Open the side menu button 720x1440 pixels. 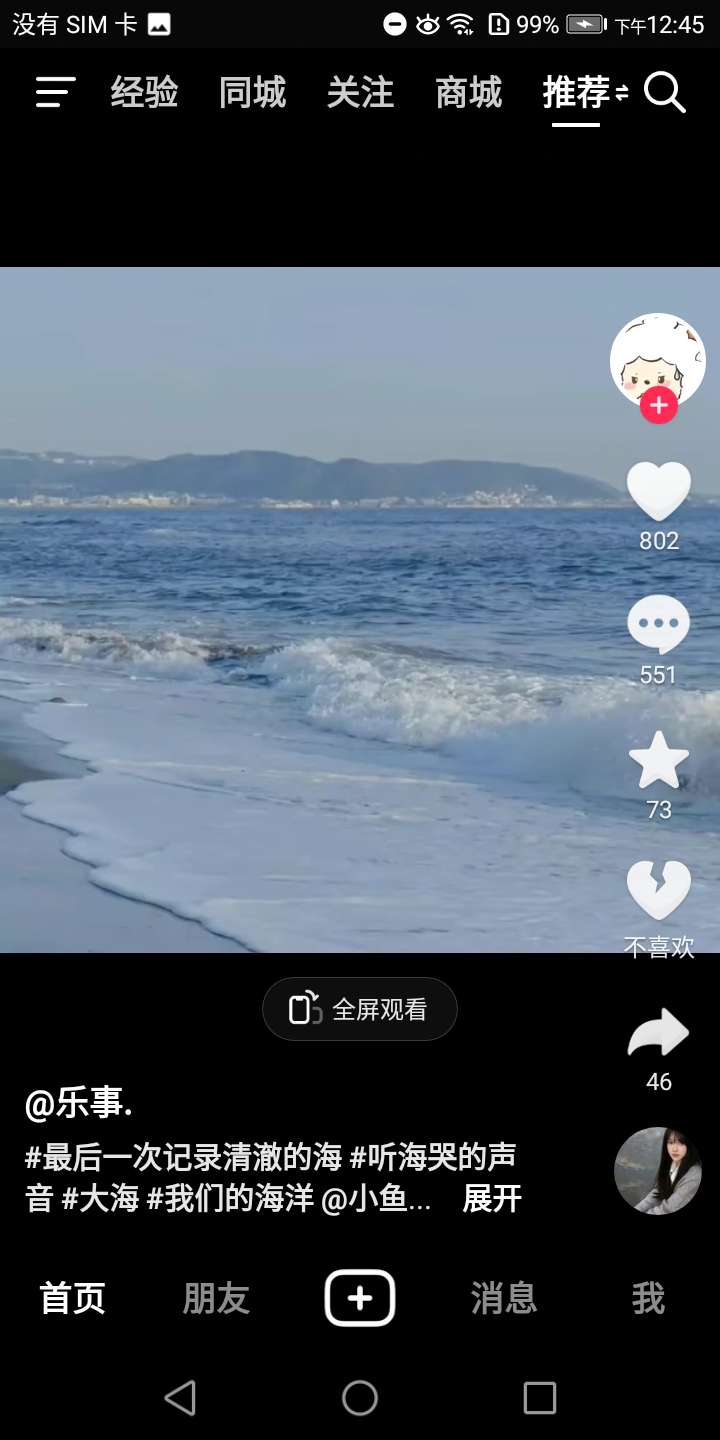(56, 93)
